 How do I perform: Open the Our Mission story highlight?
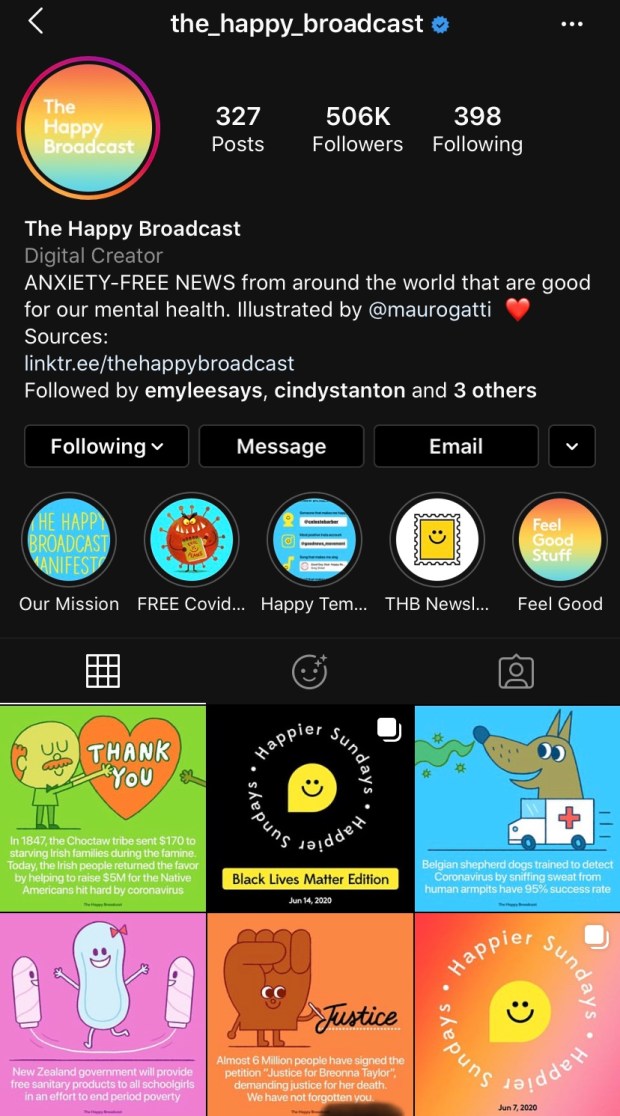(x=69, y=541)
